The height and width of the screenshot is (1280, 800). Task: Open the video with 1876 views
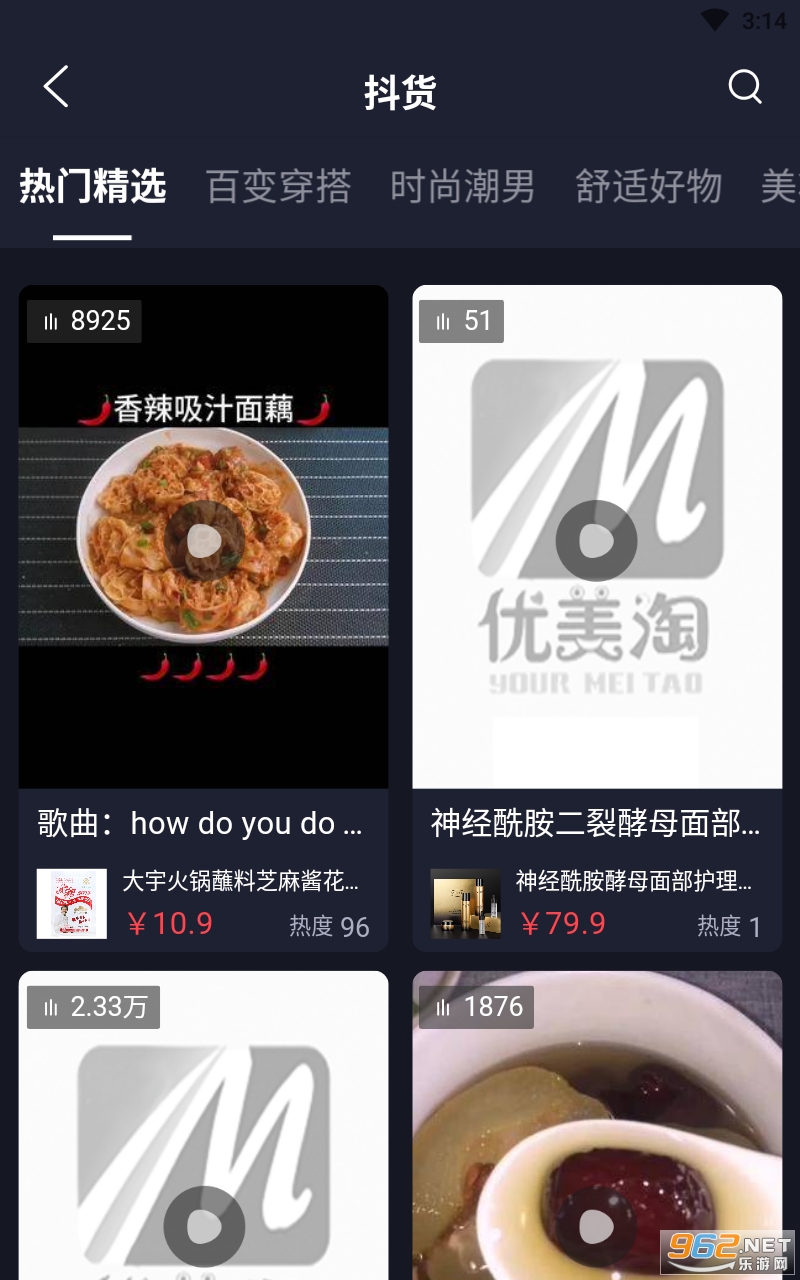pyautogui.click(x=597, y=1225)
